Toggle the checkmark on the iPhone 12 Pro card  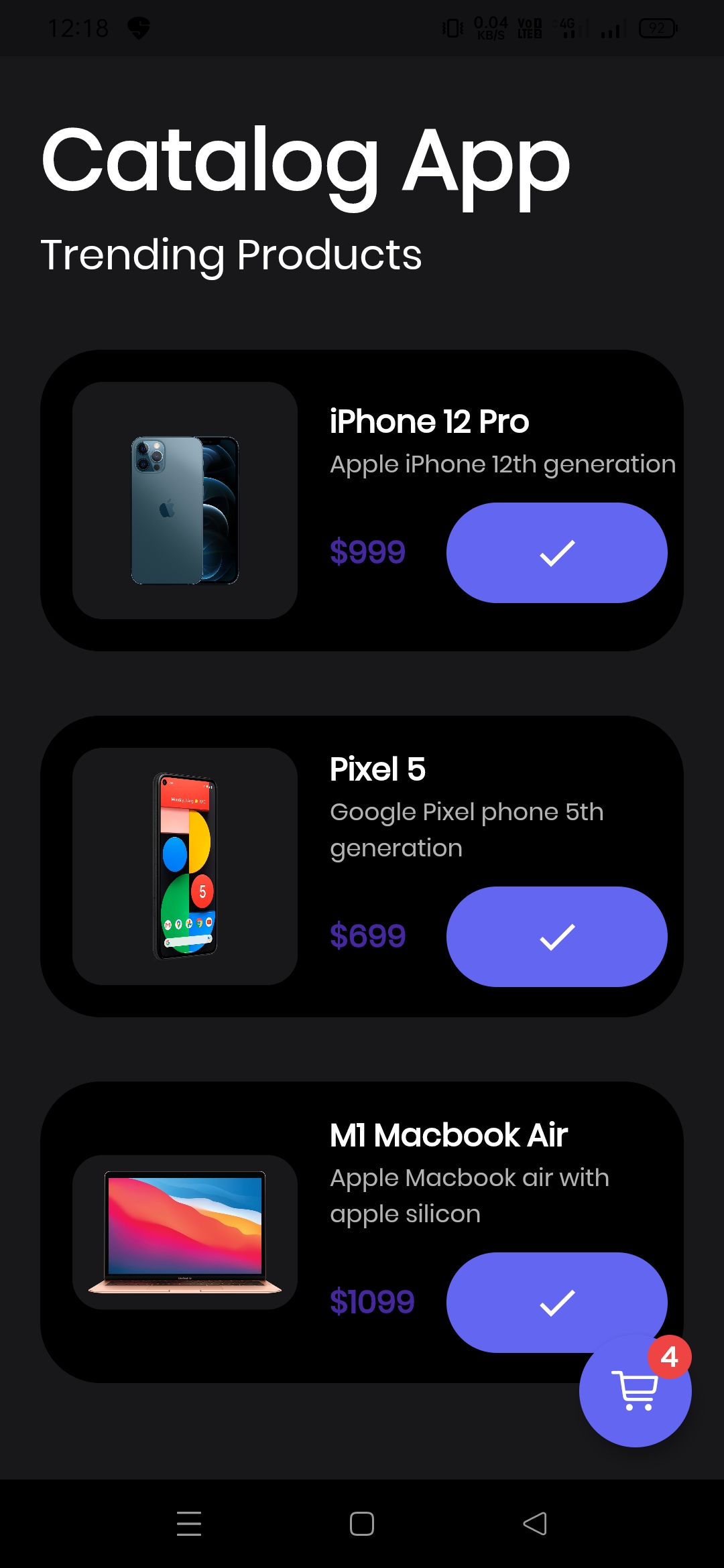point(557,553)
